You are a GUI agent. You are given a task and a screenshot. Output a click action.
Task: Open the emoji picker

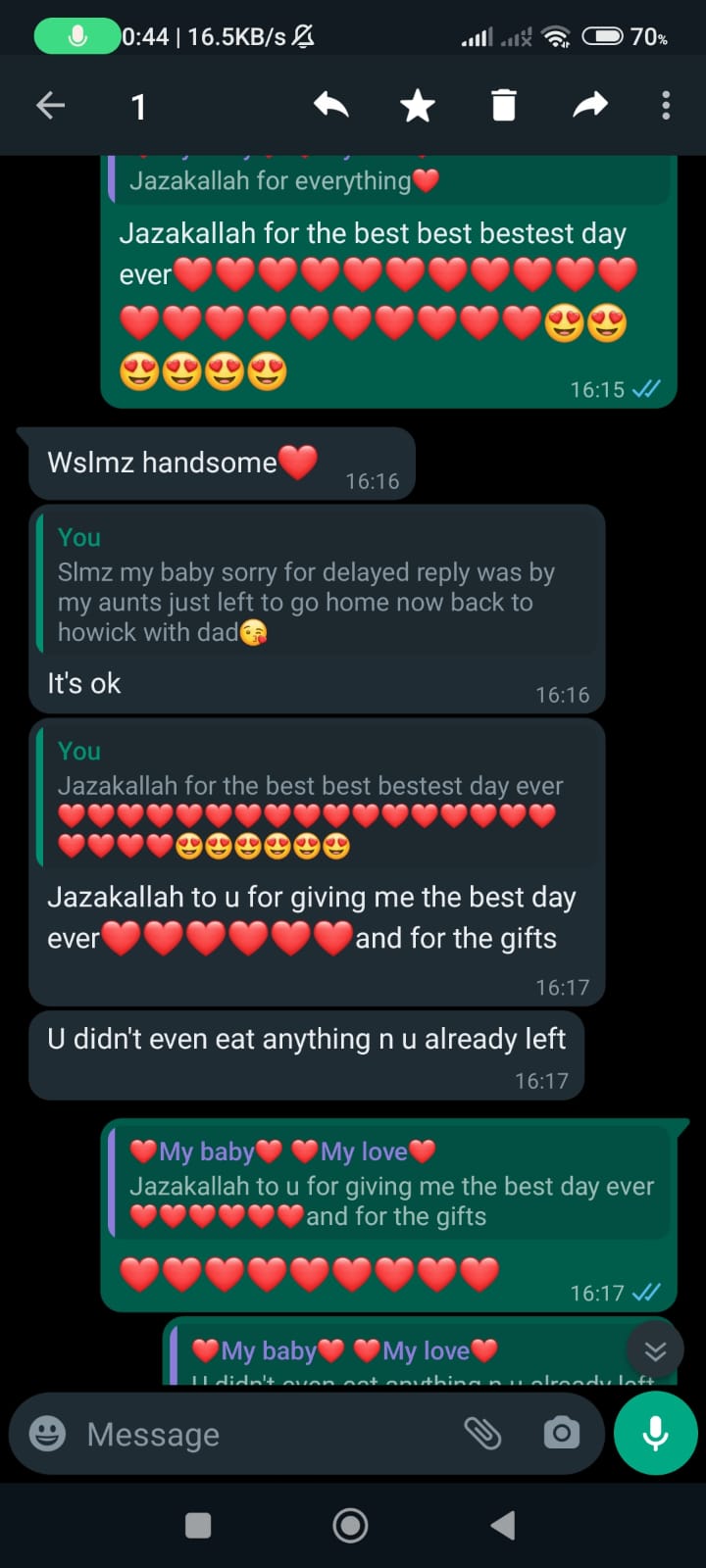pyautogui.click(x=47, y=1434)
